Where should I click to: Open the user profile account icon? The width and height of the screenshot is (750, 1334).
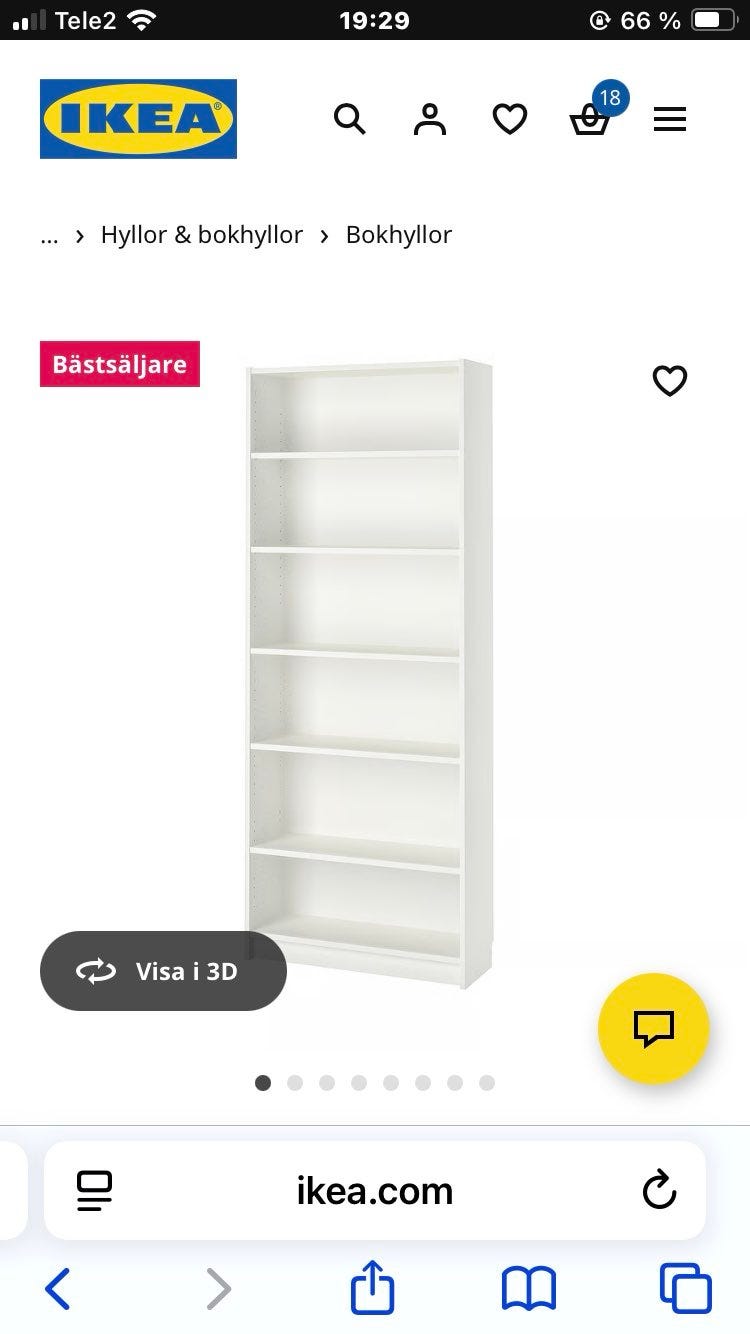click(x=429, y=119)
